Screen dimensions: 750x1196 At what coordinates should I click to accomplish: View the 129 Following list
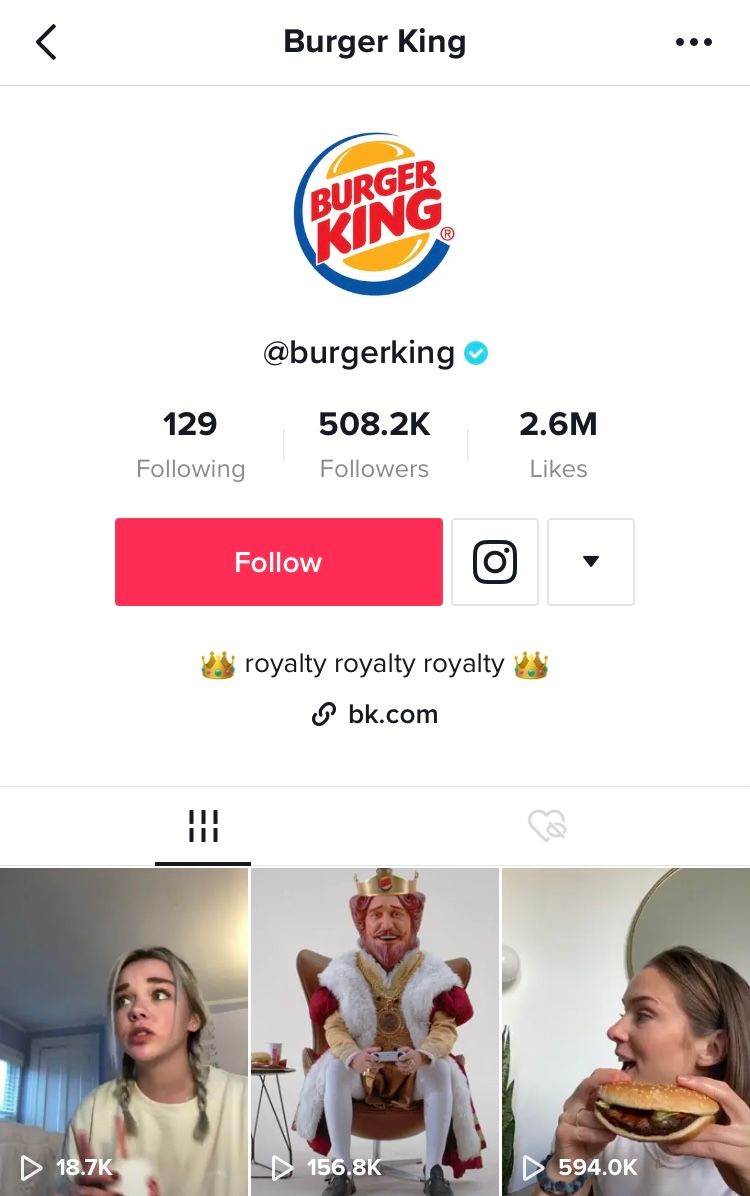click(190, 444)
